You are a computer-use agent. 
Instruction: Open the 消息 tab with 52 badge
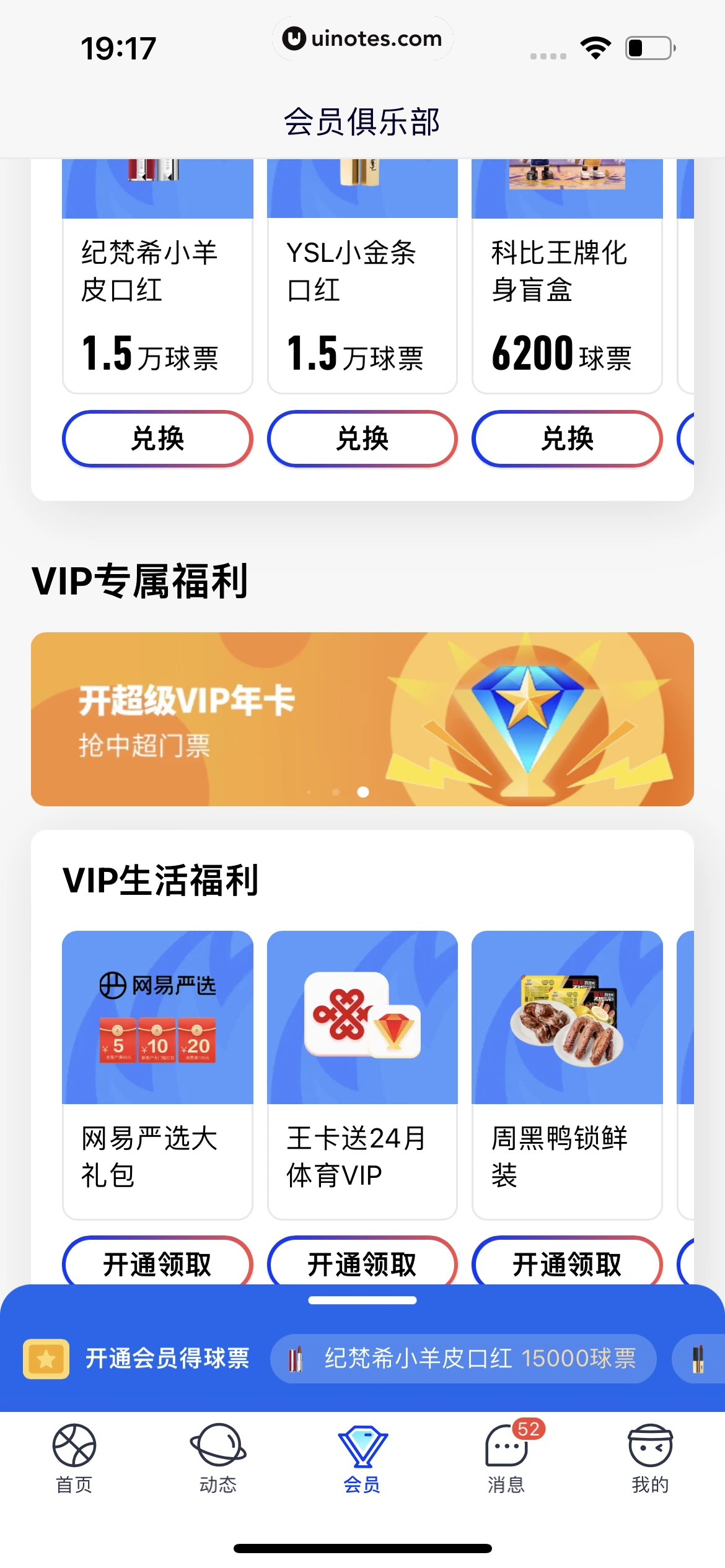tap(506, 1458)
